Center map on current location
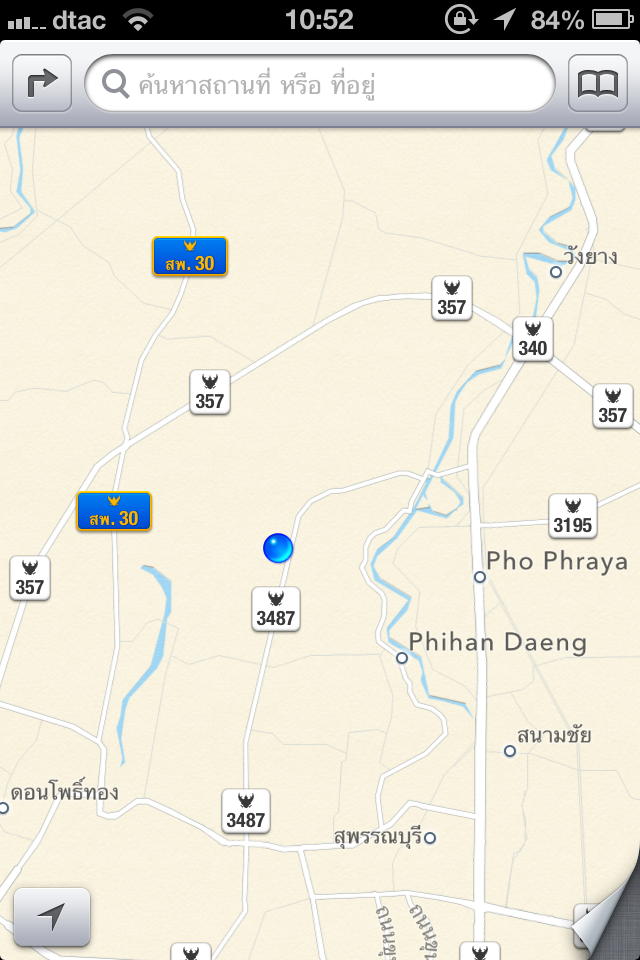This screenshot has width=640, height=960. click(x=52, y=915)
